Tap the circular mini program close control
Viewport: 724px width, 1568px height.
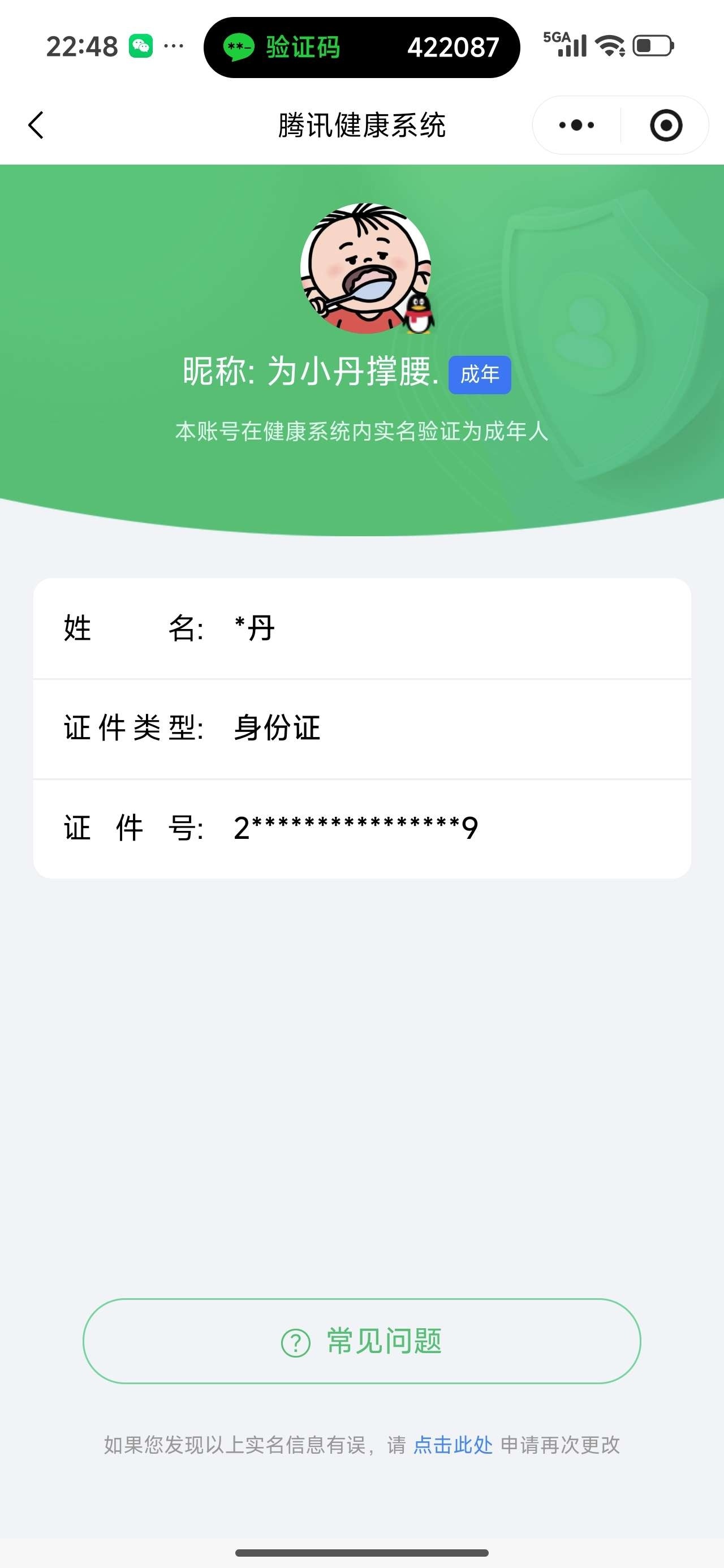[666, 125]
